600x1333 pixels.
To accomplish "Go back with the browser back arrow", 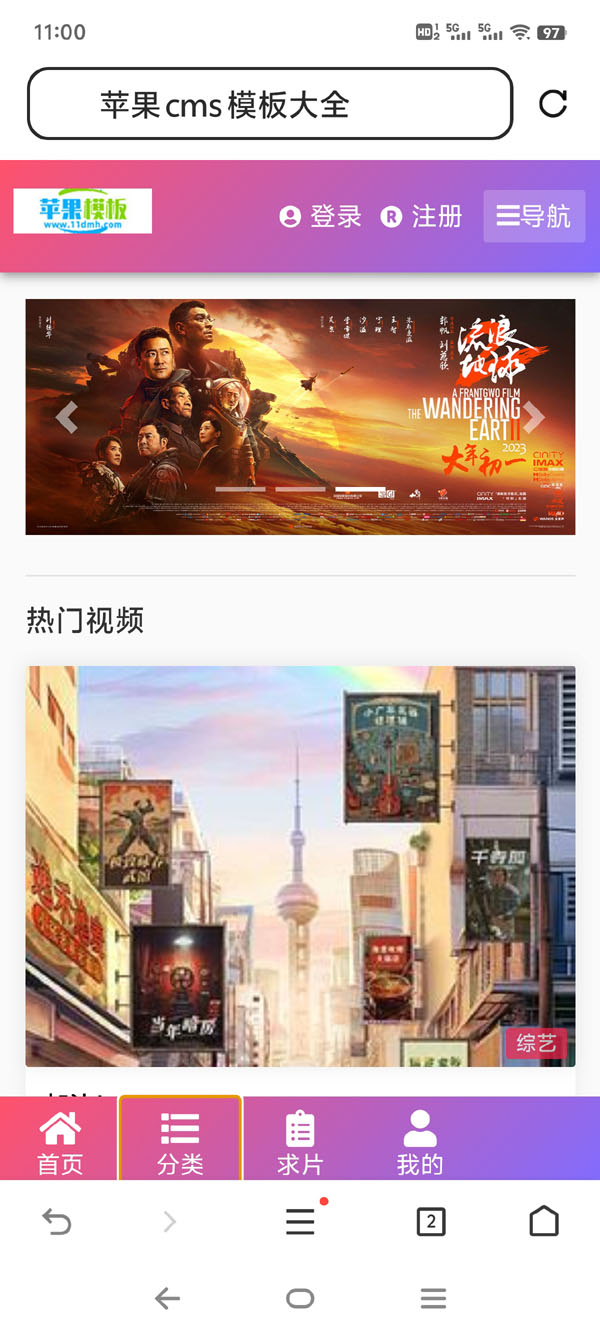I will click(x=57, y=1221).
